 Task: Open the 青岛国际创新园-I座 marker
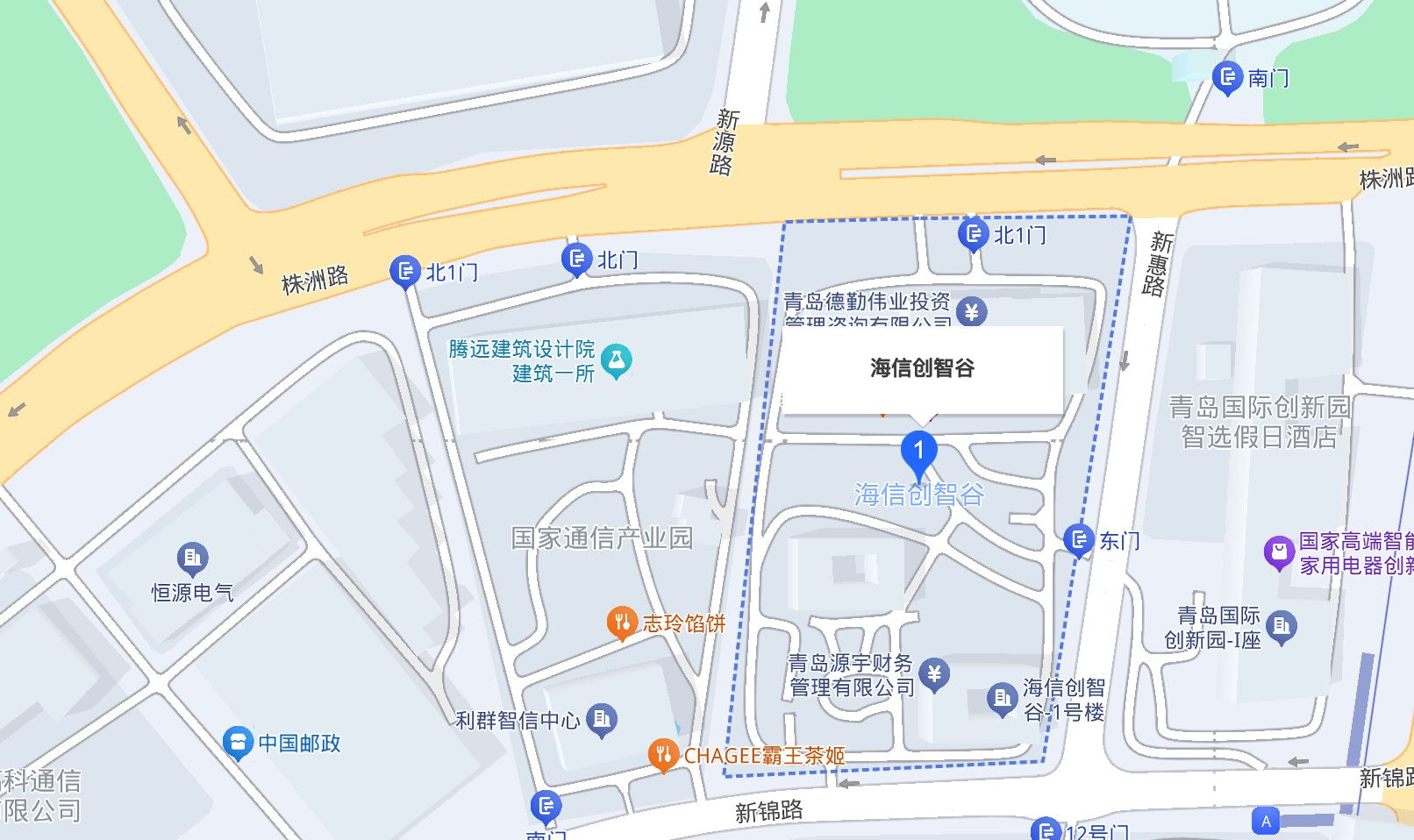(1282, 626)
